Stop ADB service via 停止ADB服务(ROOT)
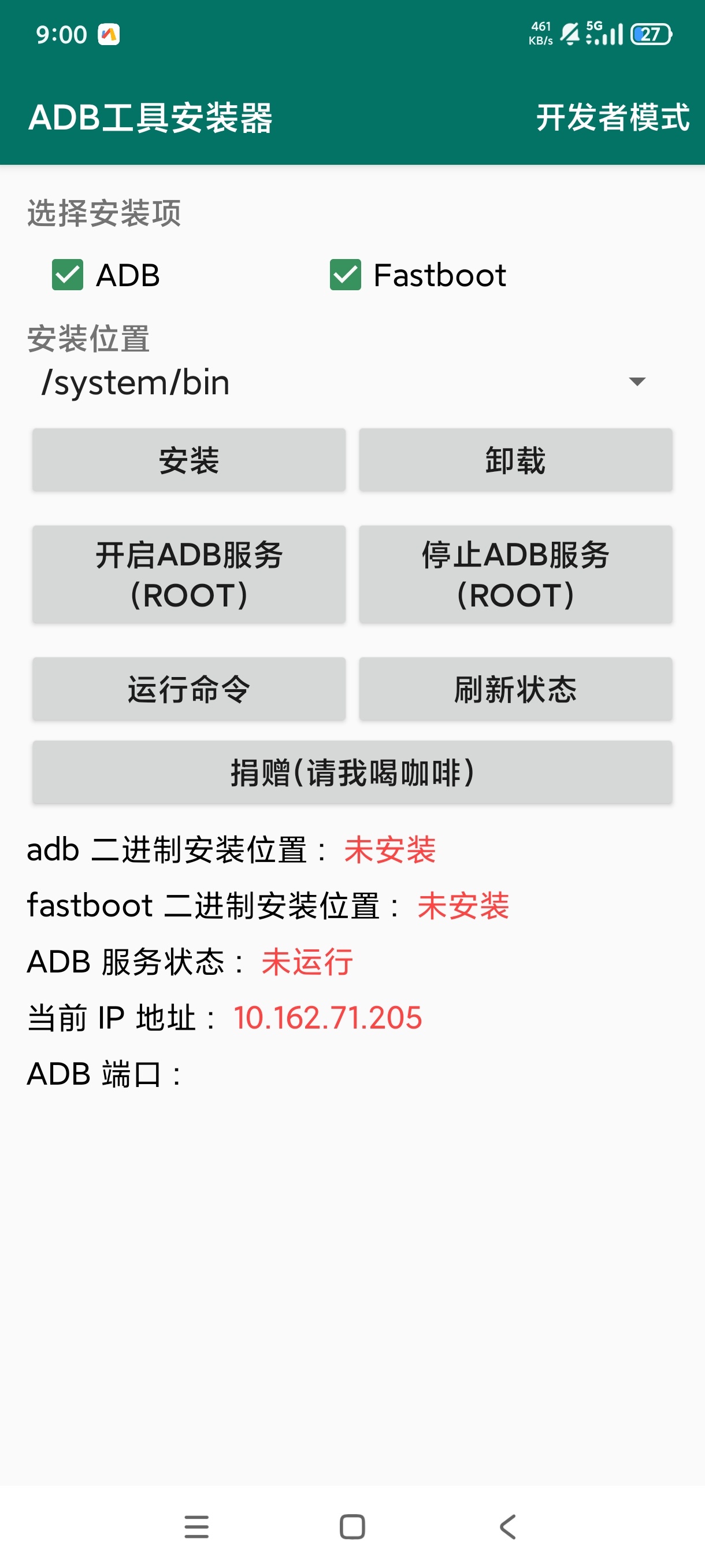The image size is (705, 1568). (x=515, y=575)
